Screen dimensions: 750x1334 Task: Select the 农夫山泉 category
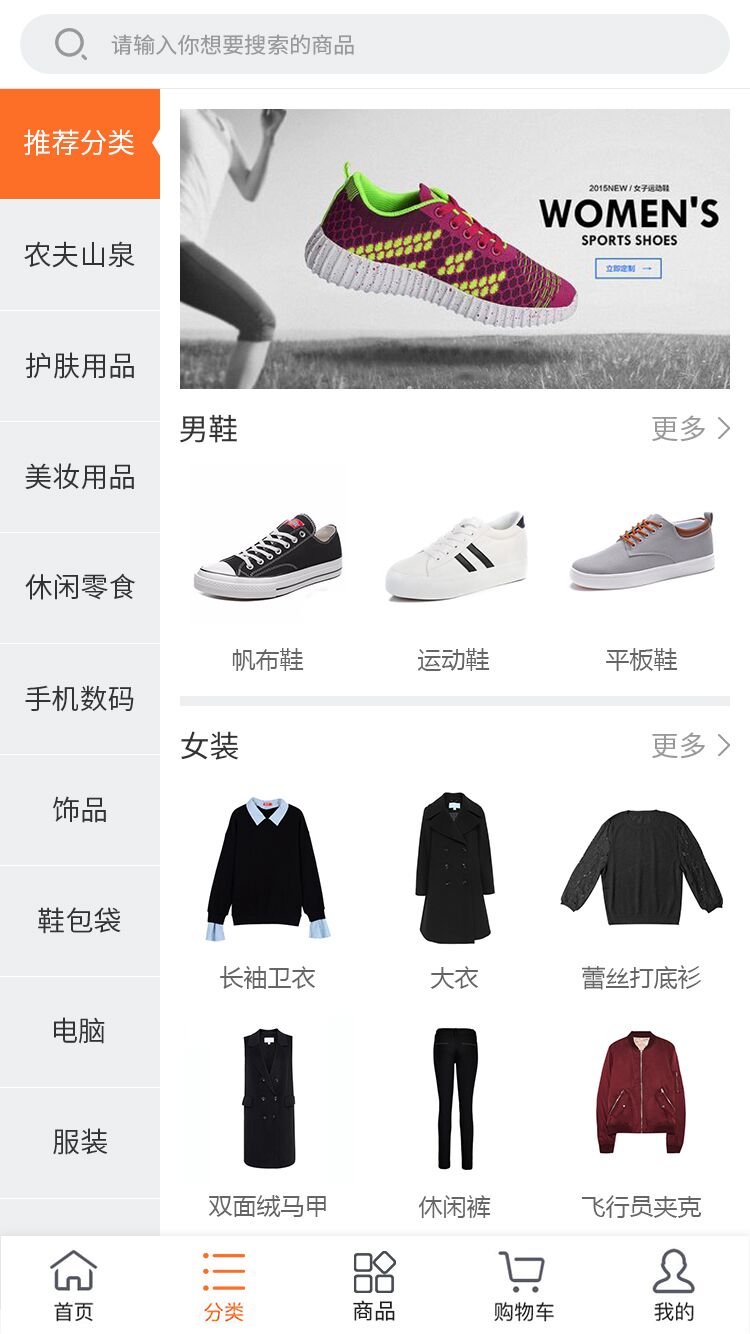pyautogui.click(x=80, y=255)
